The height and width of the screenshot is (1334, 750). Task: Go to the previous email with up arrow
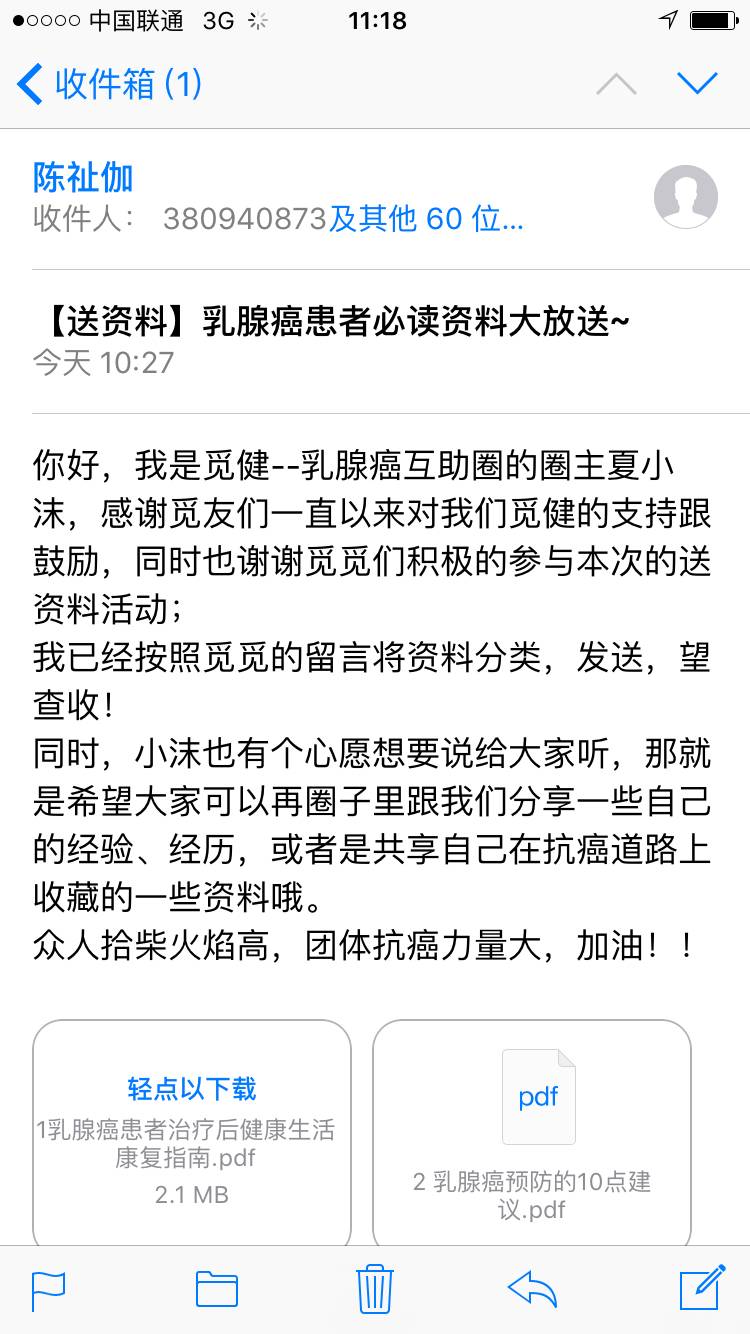[616, 84]
